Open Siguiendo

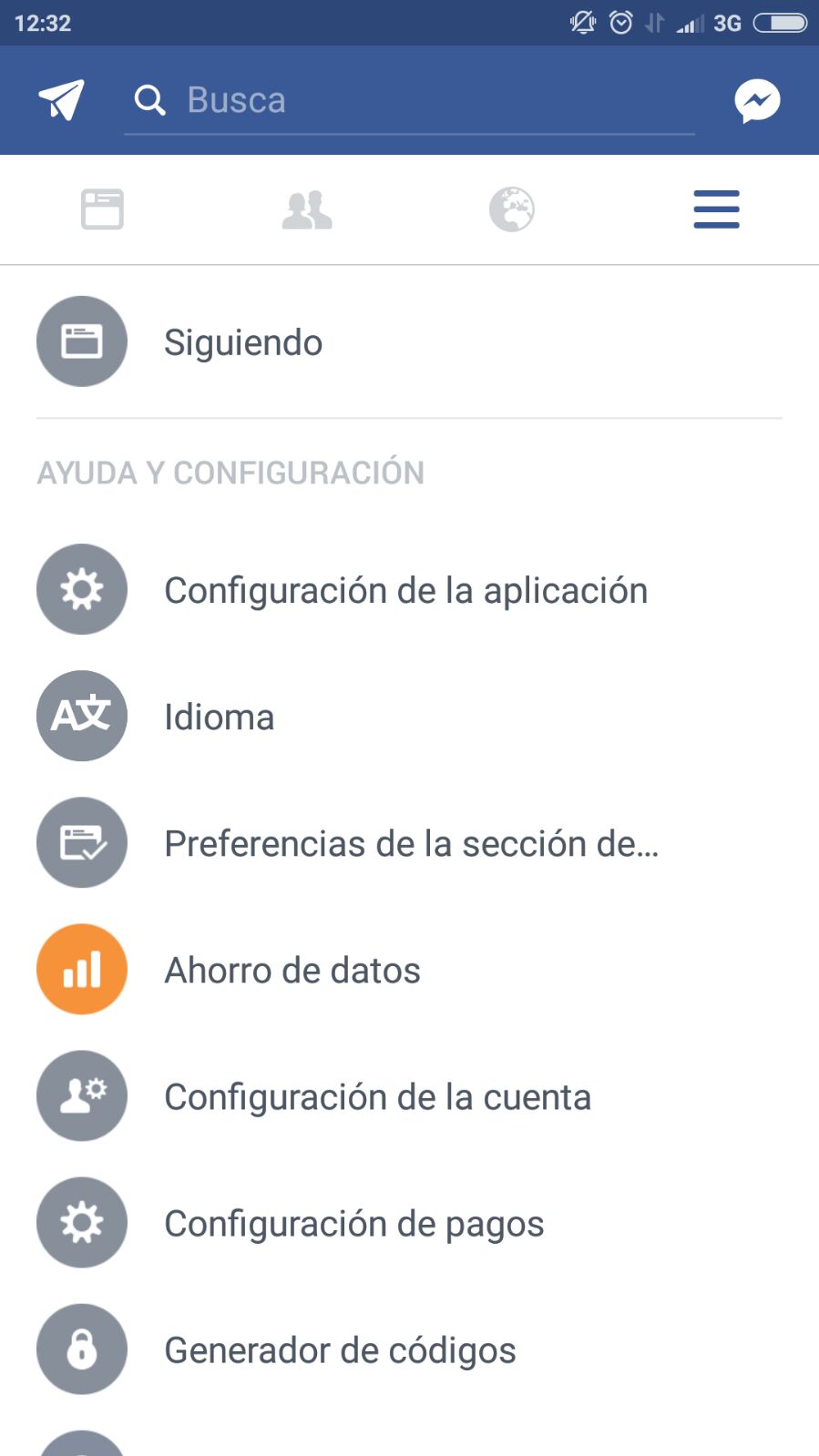click(409, 342)
